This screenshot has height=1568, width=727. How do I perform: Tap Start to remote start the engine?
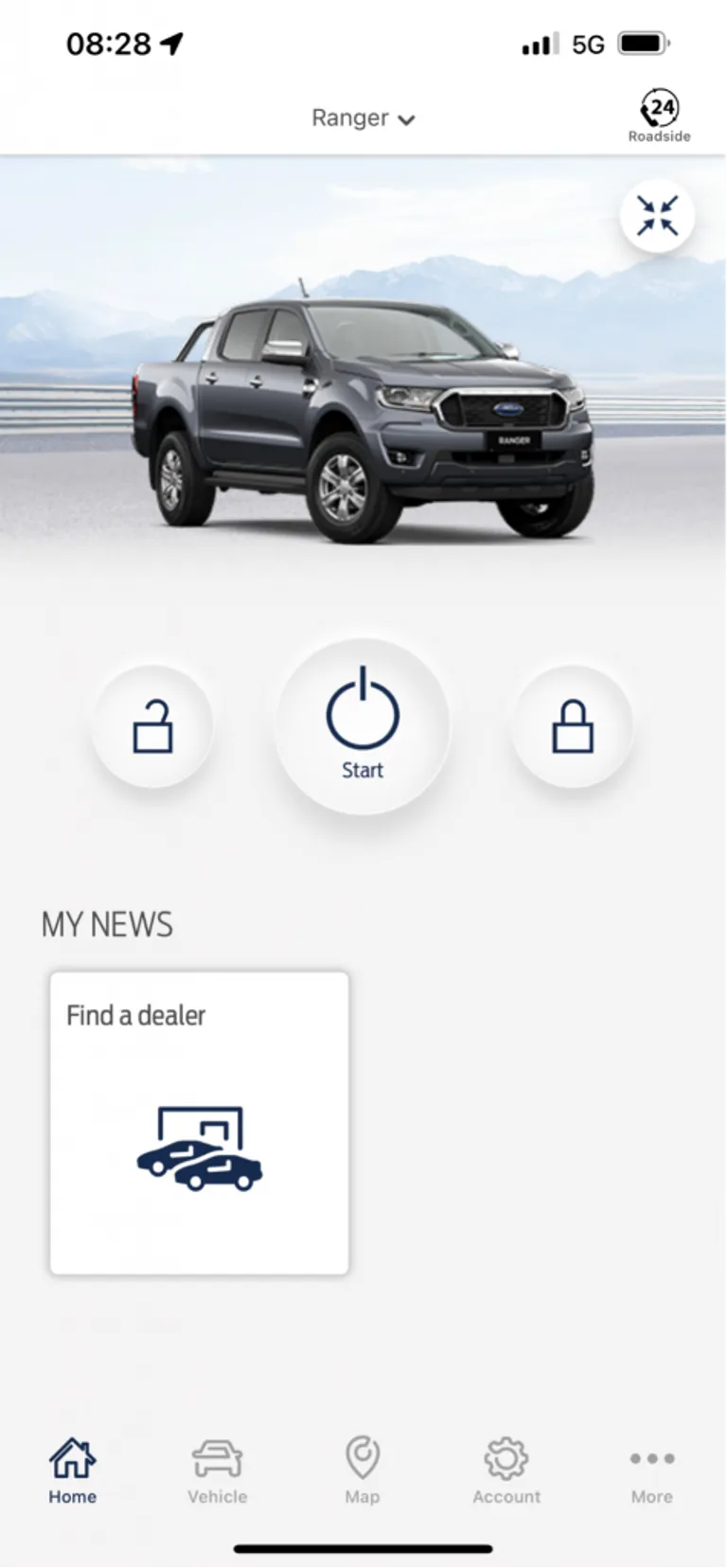[363, 726]
